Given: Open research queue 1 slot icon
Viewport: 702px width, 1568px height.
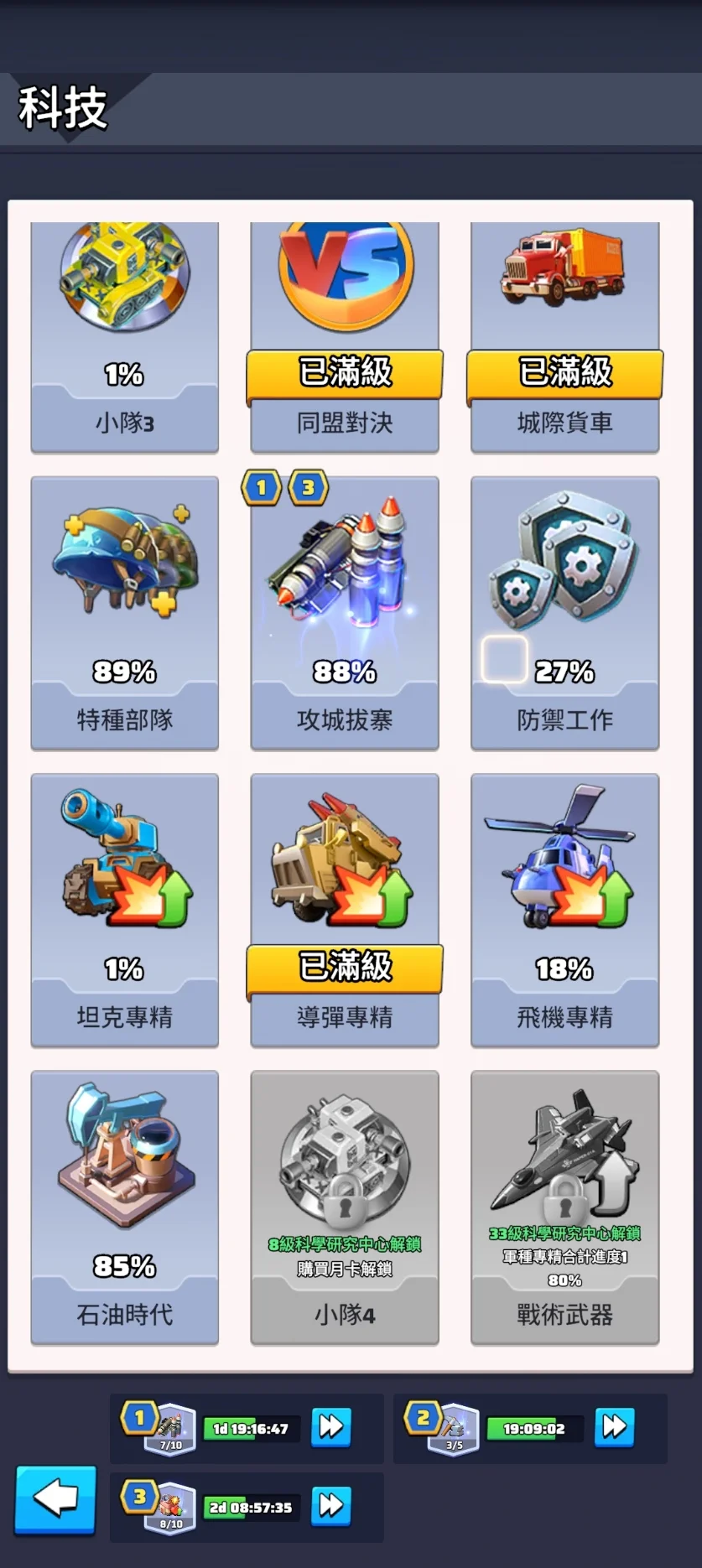Looking at the screenshot, I should (x=170, y=1428).
